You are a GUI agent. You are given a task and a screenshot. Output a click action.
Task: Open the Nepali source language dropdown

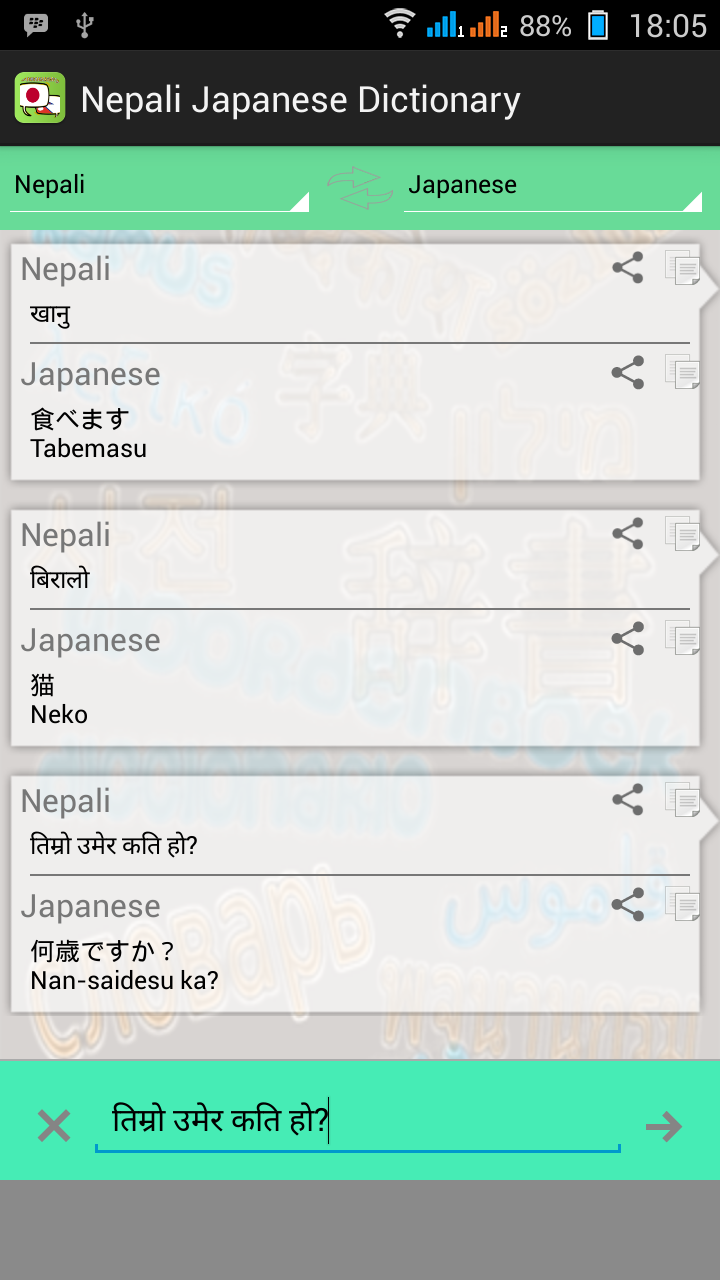point(159,186)
